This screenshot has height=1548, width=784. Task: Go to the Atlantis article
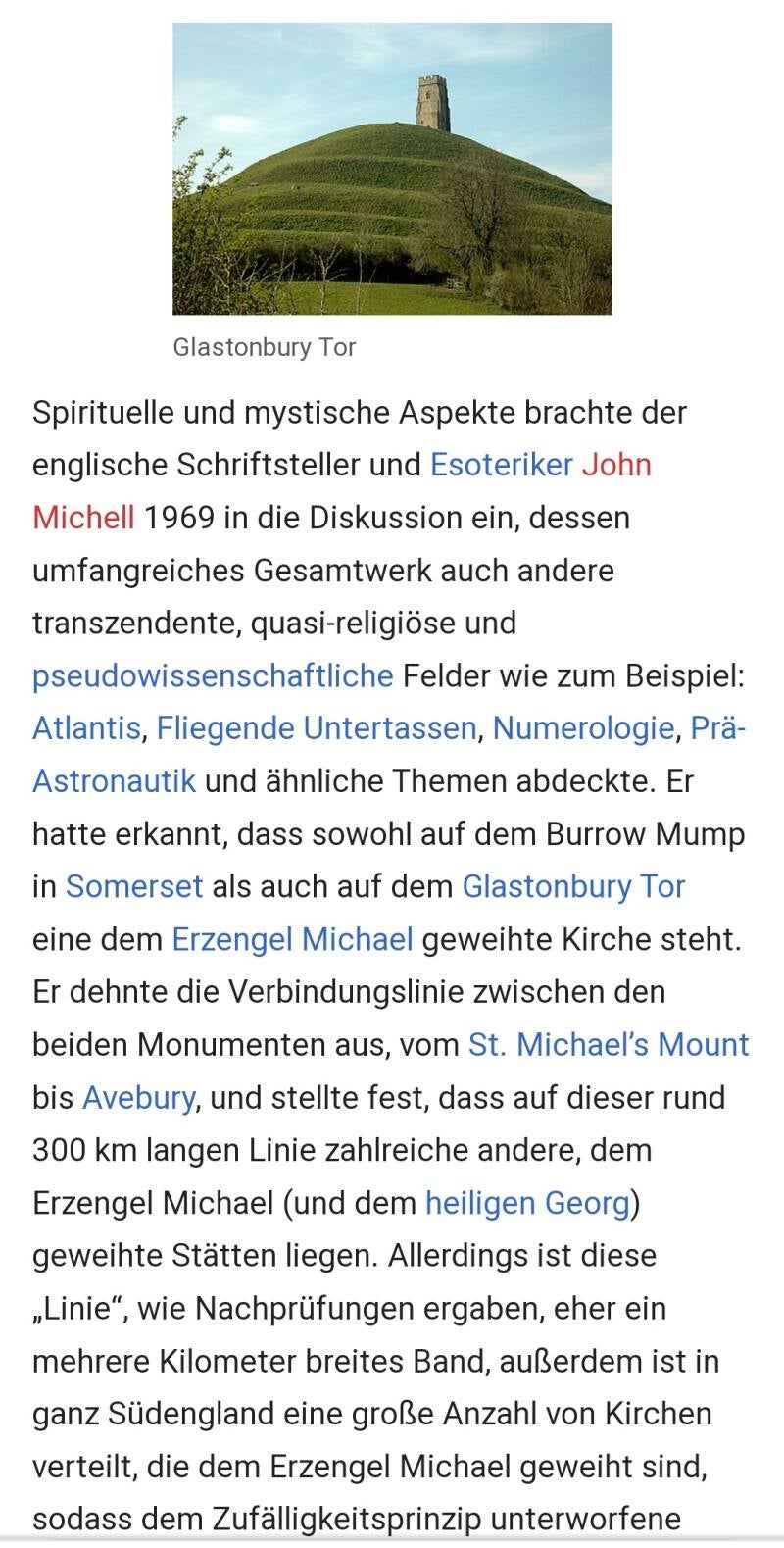[x=86, y=728]
